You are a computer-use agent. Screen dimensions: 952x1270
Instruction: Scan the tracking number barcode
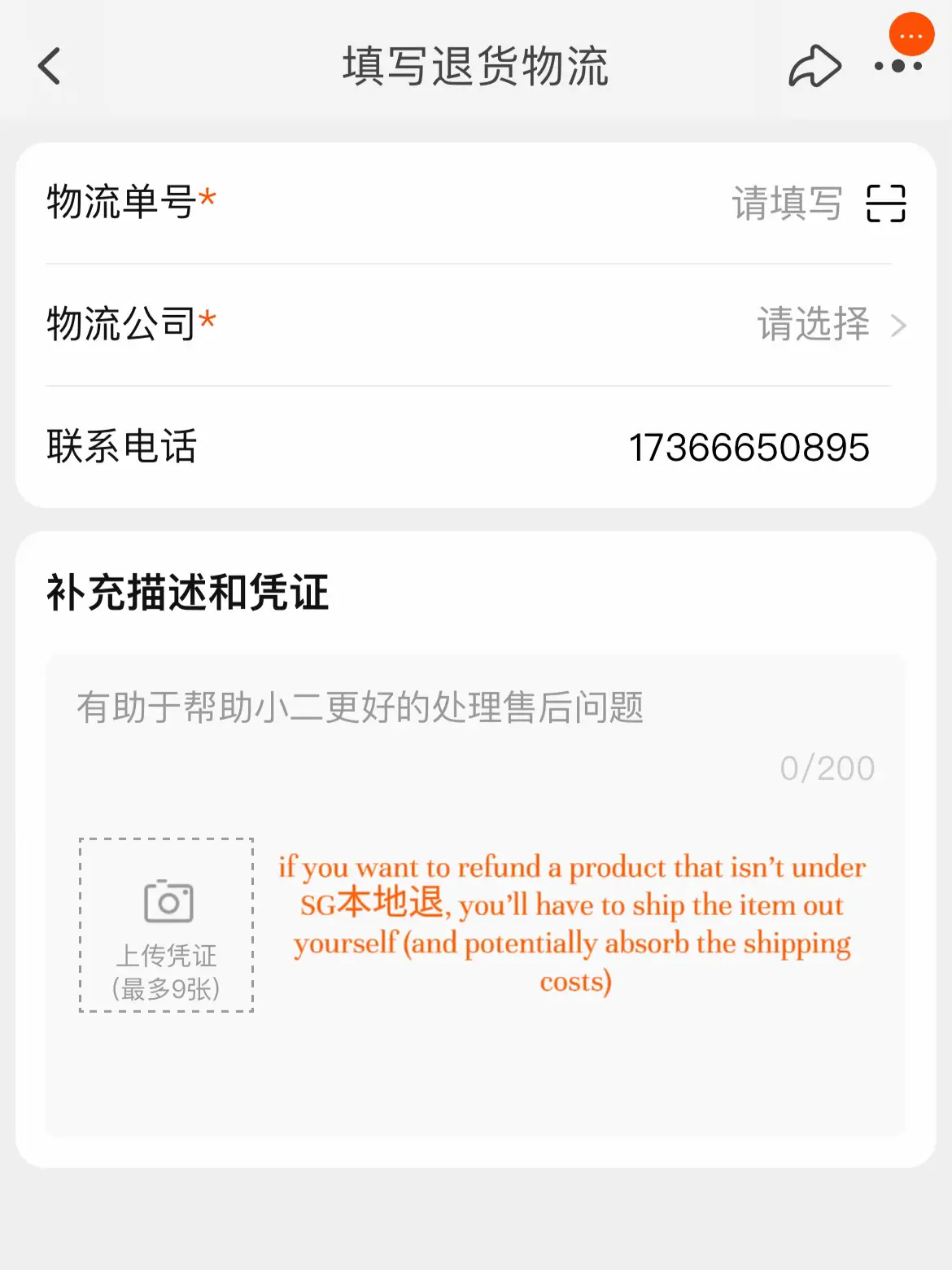click(886, 203)
